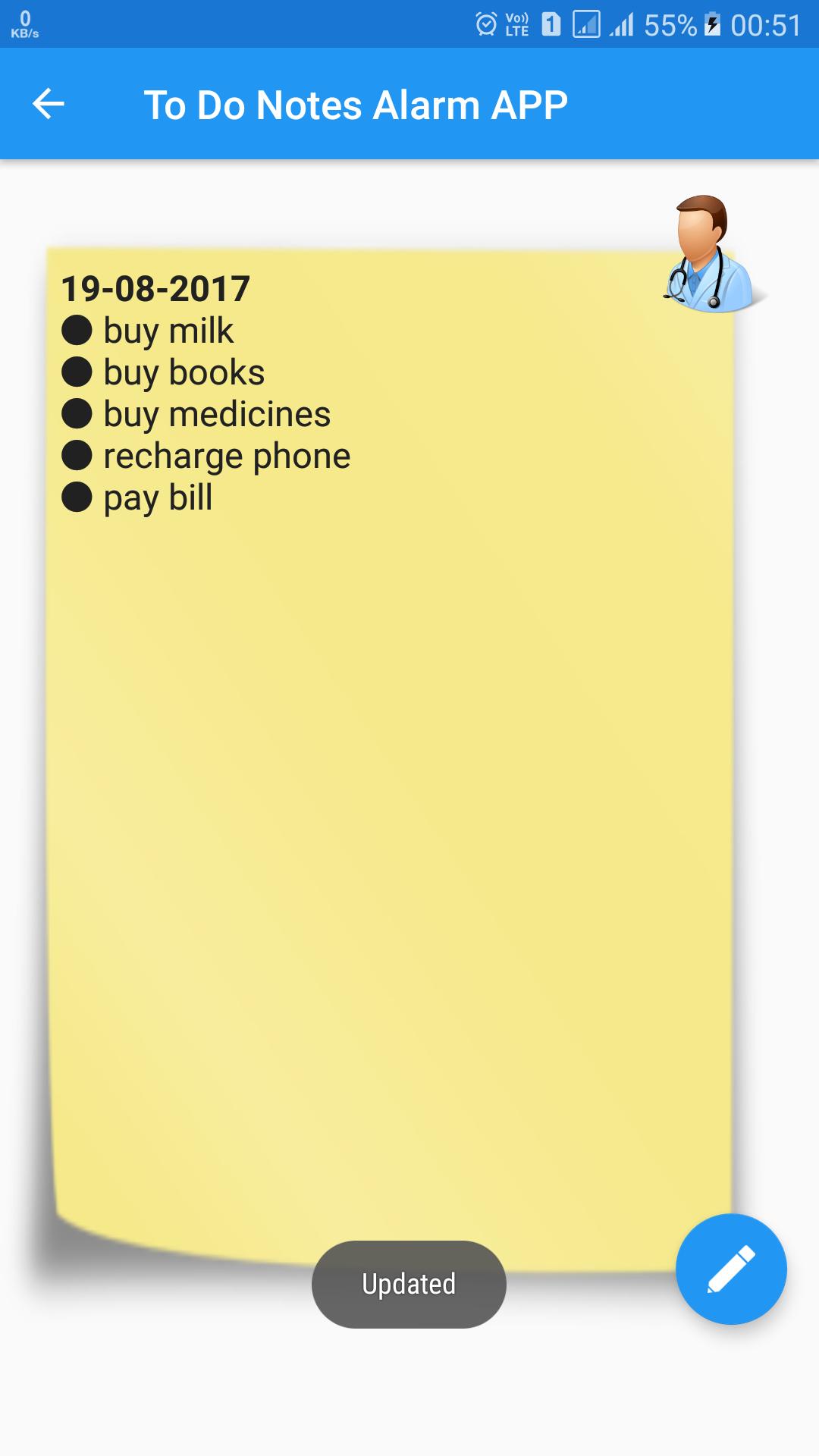Tap the pencil edit button
Viewport: 819px width, 1456px height.
tap(731, 1269)
